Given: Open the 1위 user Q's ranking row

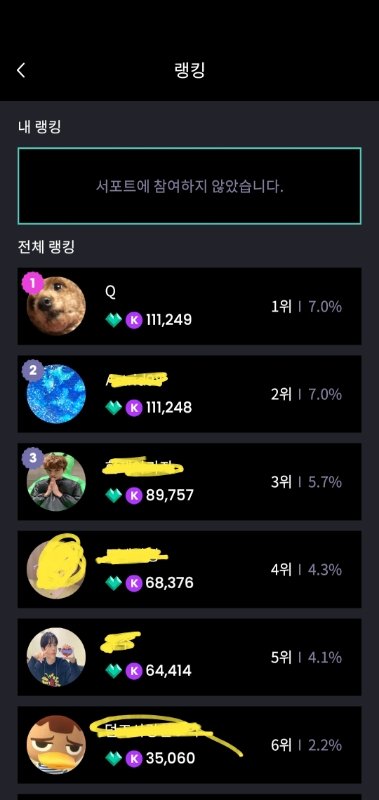Looking at the screenshot, I should click(189, 306).
